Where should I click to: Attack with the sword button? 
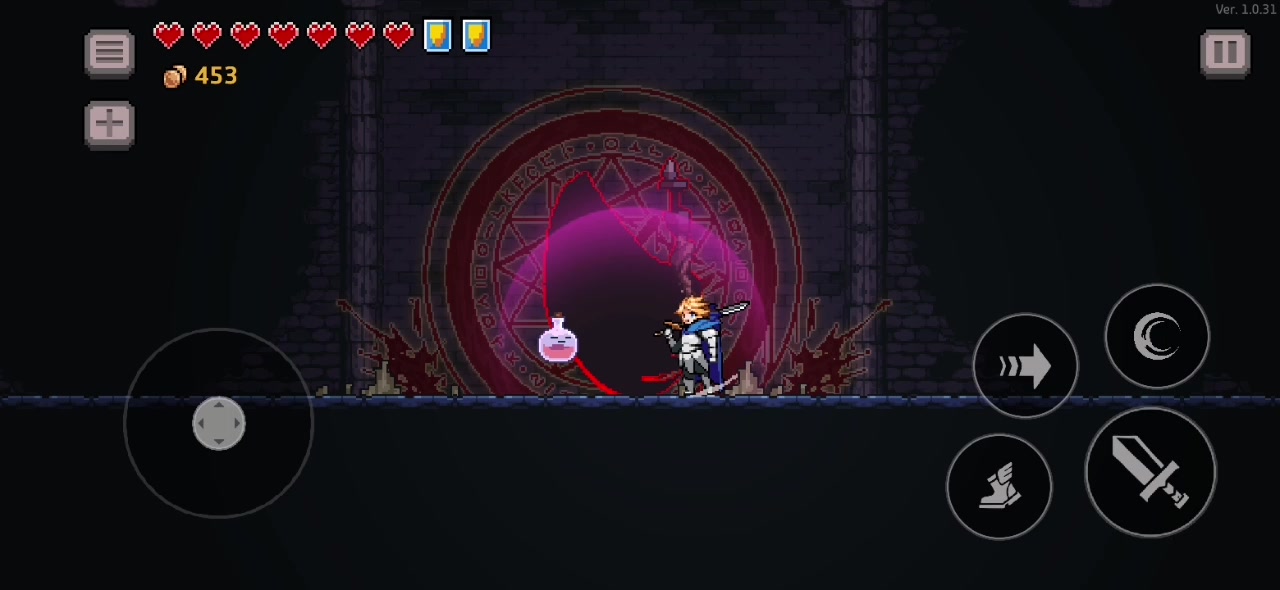click(1151, 472)
